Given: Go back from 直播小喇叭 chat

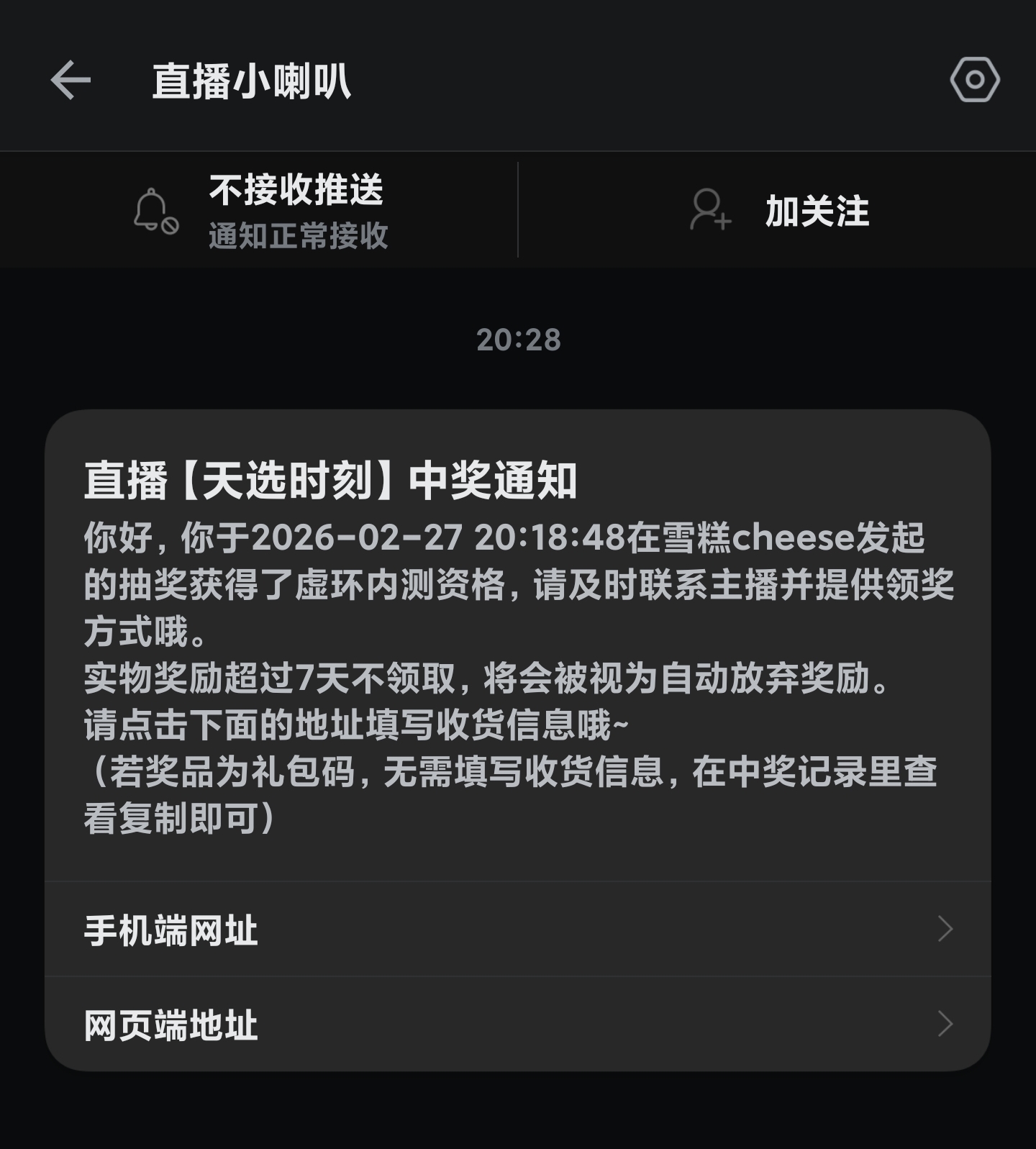Looking at the screenshot, I should (71, 80).
